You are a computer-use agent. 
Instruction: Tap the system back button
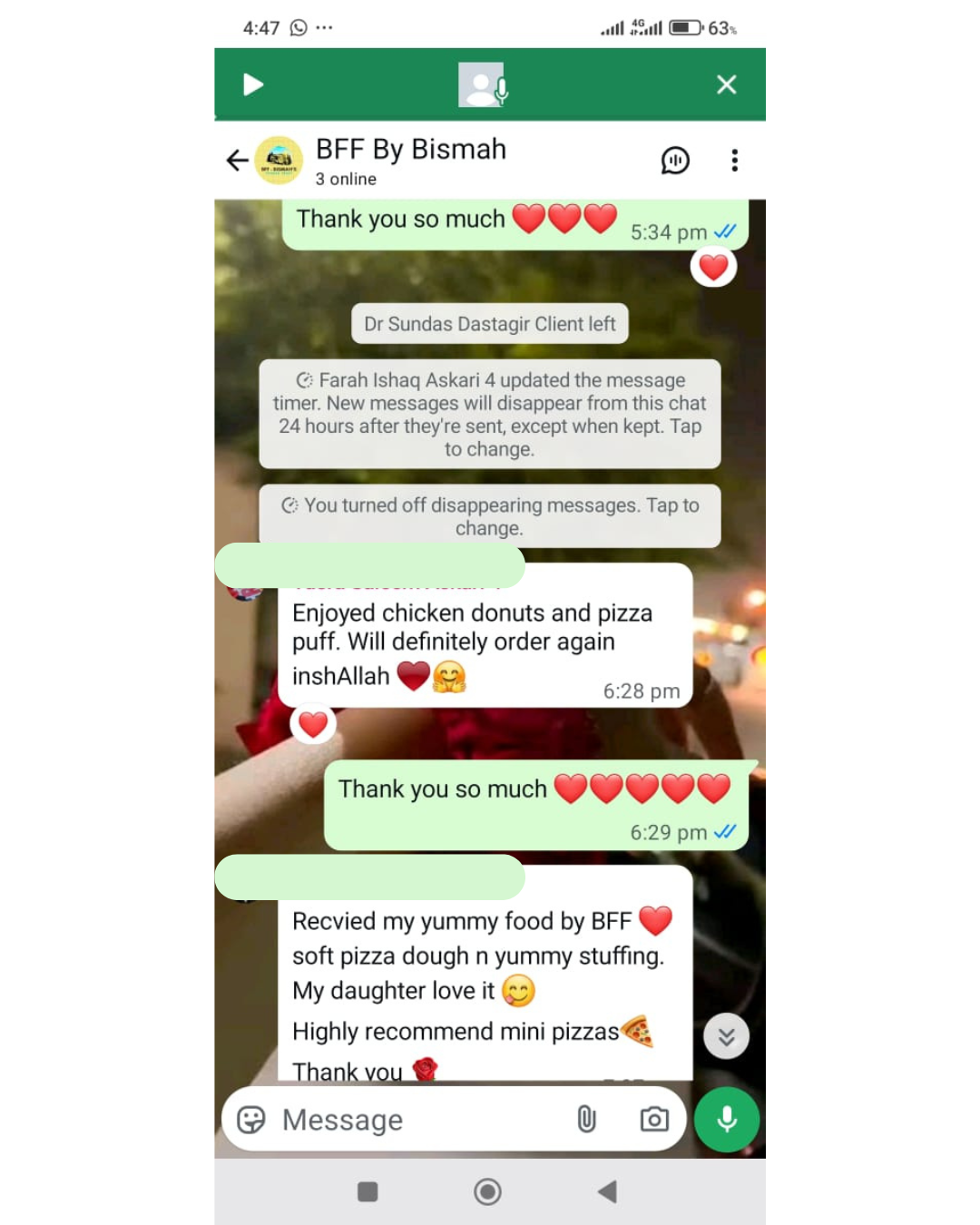point(607,1191)
